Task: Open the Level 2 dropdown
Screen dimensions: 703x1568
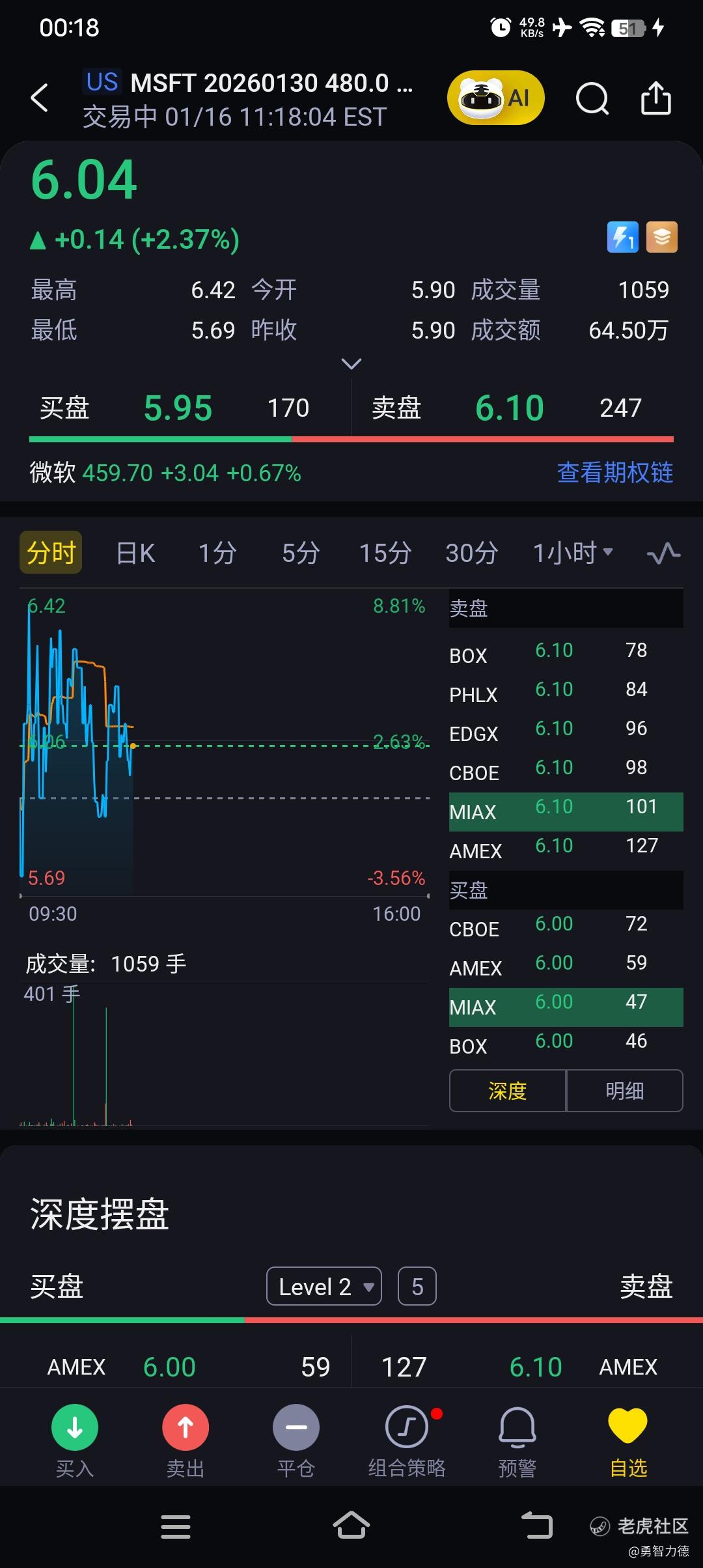Action: click(324, 1287)
